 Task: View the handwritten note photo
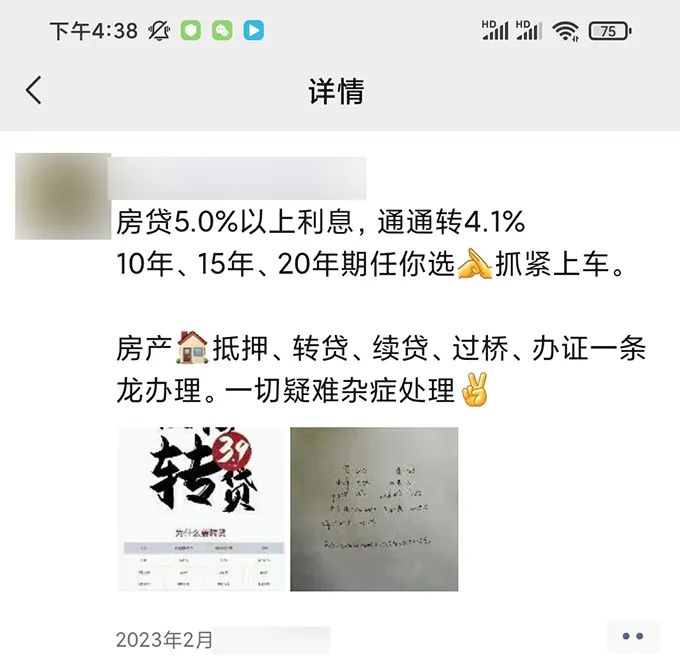tap(374, 509)
